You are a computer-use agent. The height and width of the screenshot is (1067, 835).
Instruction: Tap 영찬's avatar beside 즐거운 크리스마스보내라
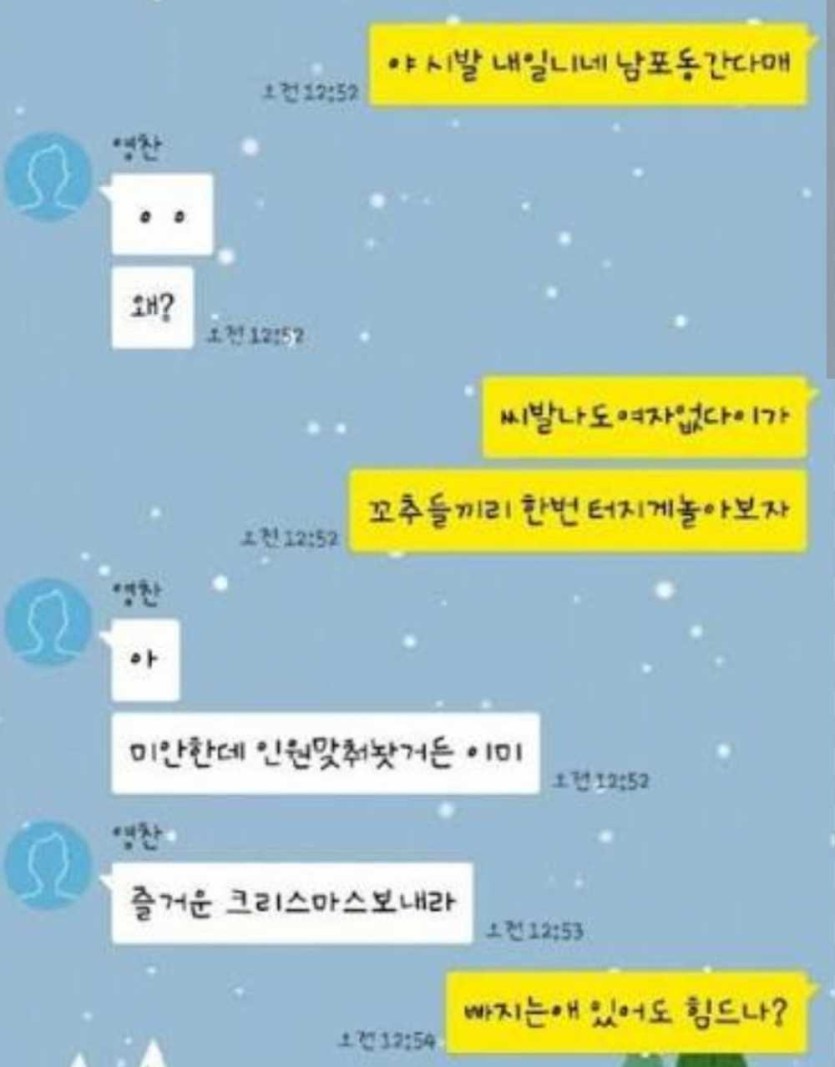pyautogui.click(x=48, y=864)
